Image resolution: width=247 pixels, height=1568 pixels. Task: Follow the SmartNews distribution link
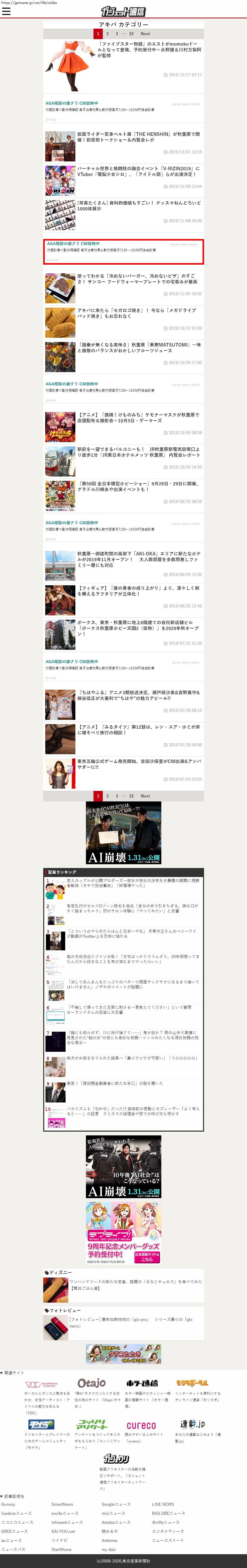point(62,1504)
